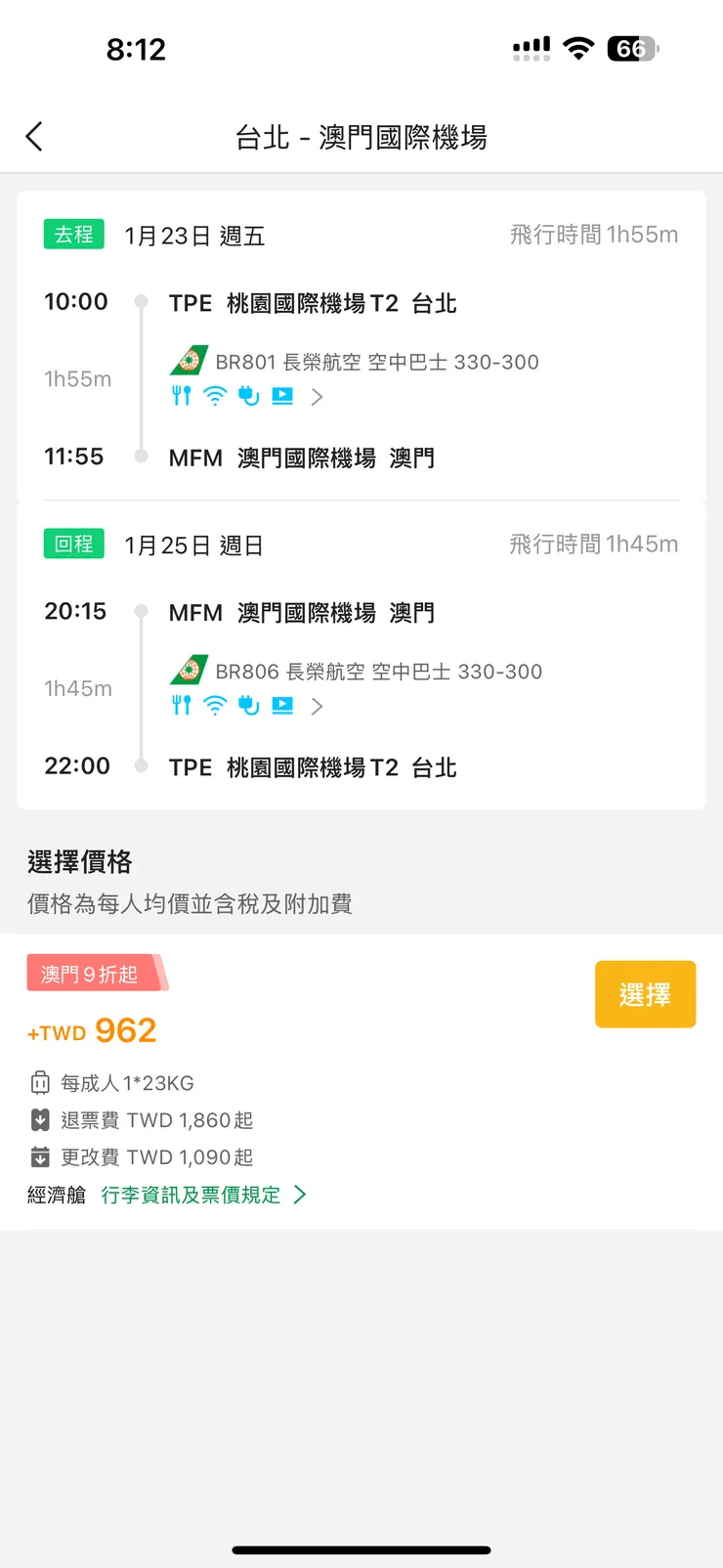Tap the Wi-Fi amenity icon on the outbound flight

[215, 396]
